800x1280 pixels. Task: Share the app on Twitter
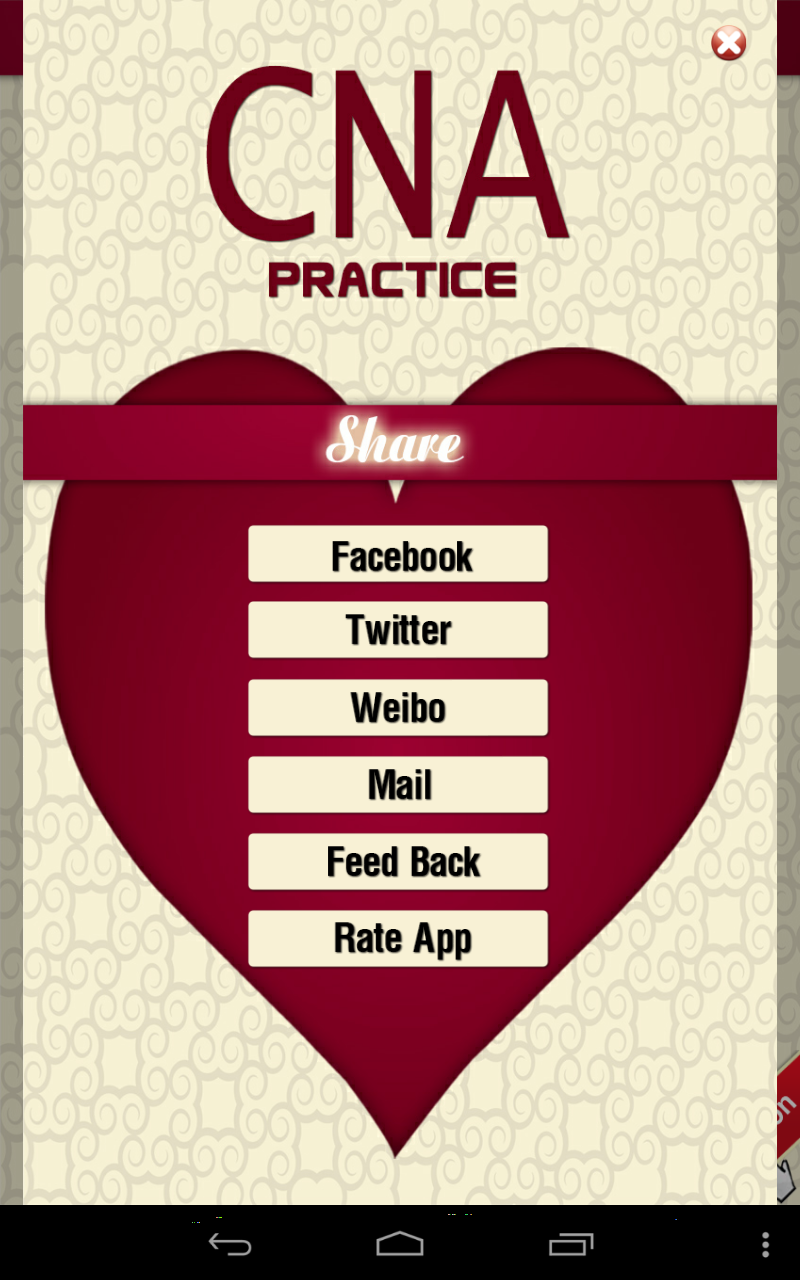pyautogui.click(x=398, y=630)
